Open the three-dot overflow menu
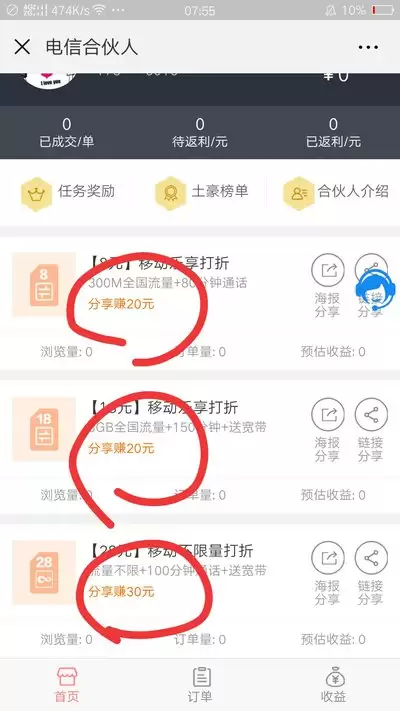The height and width of the screenshot is (711, 400). pos(368,47)
